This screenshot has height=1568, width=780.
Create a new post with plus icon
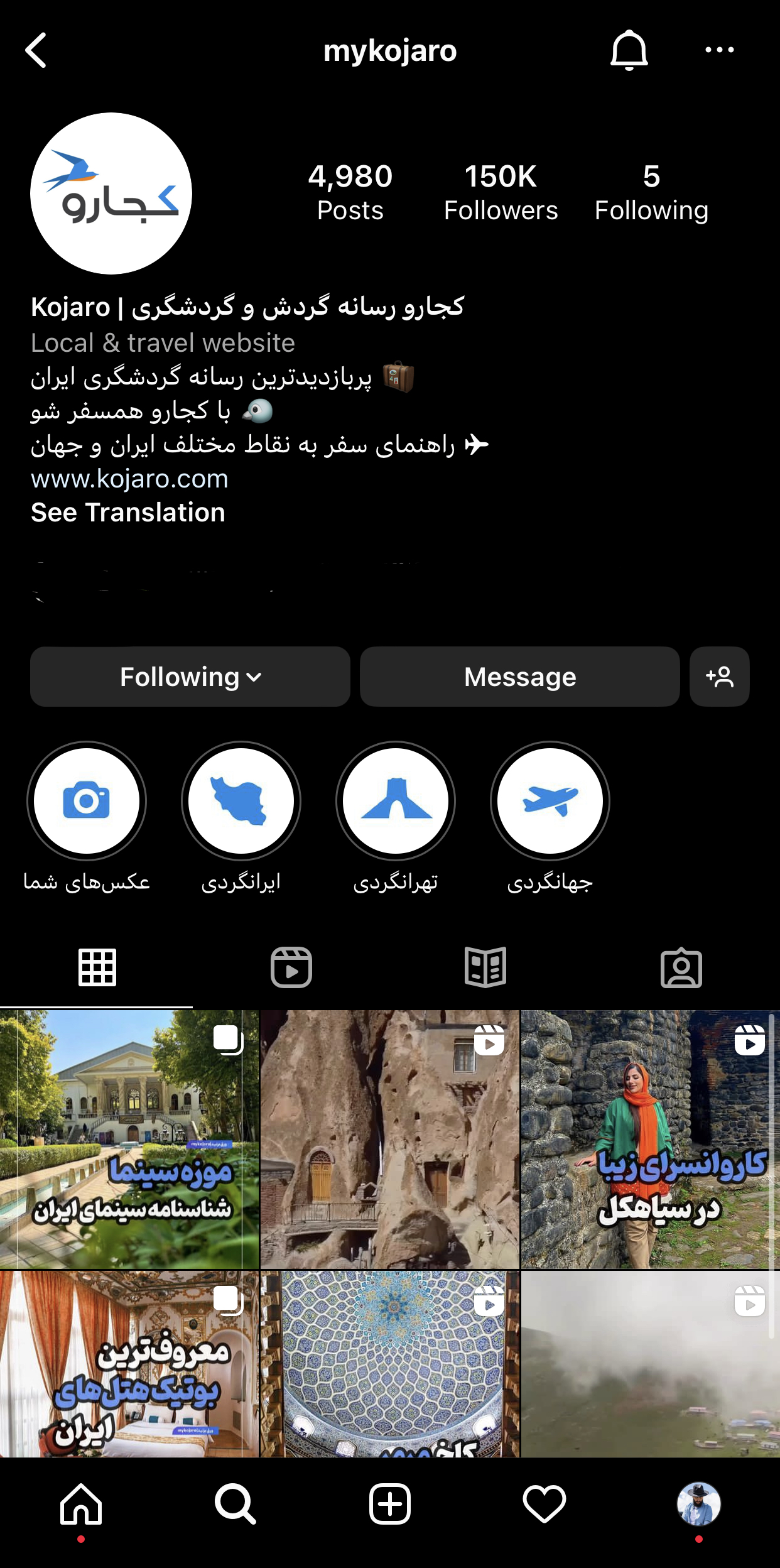[389, 1505]
